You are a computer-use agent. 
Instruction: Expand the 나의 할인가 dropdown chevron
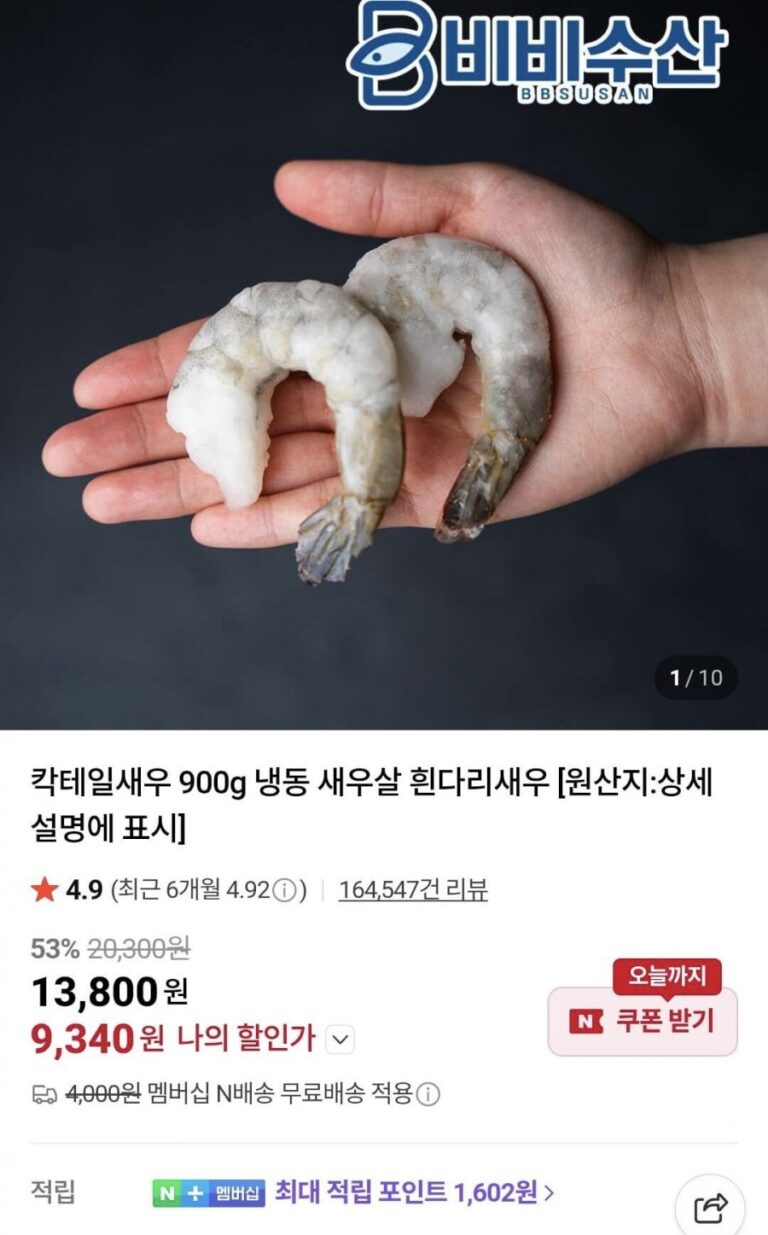341,1040
